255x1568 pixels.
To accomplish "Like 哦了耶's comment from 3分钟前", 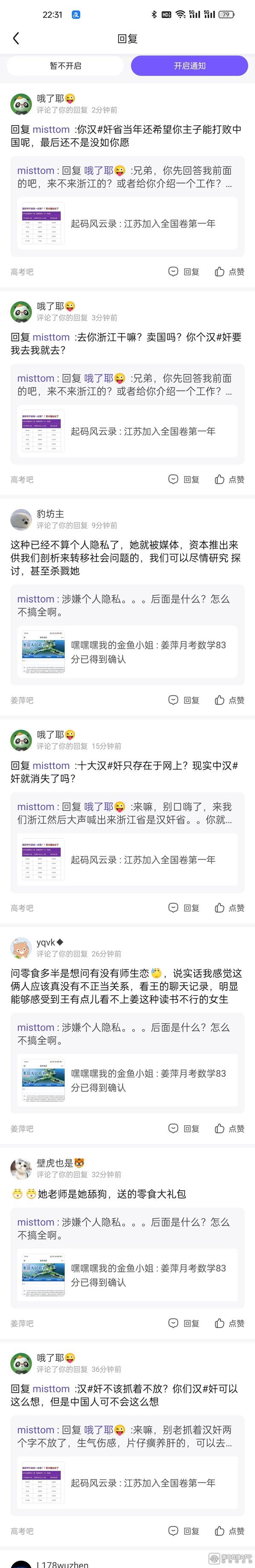I will (x=229, y=479).
